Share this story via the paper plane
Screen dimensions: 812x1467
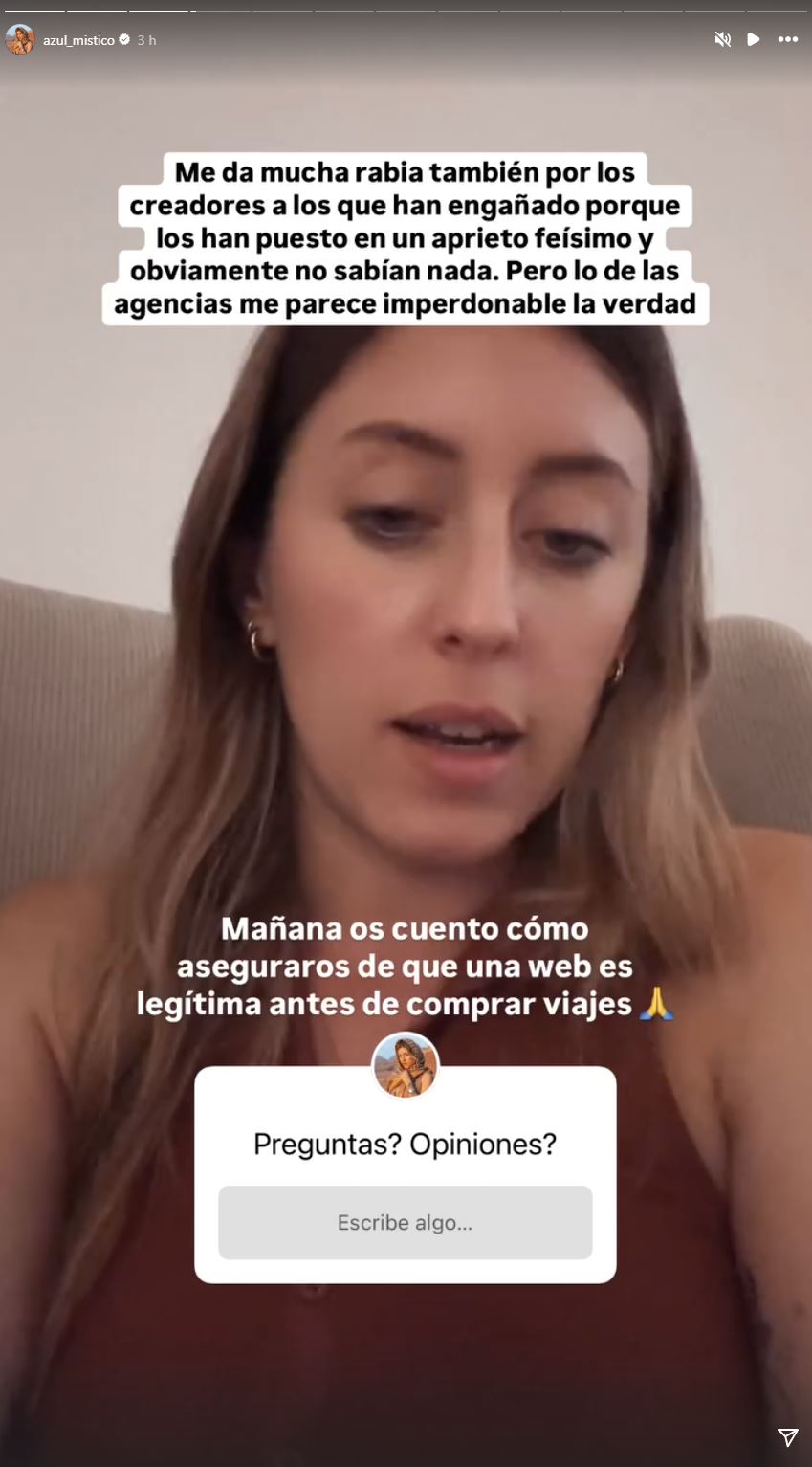point(787,1437)
